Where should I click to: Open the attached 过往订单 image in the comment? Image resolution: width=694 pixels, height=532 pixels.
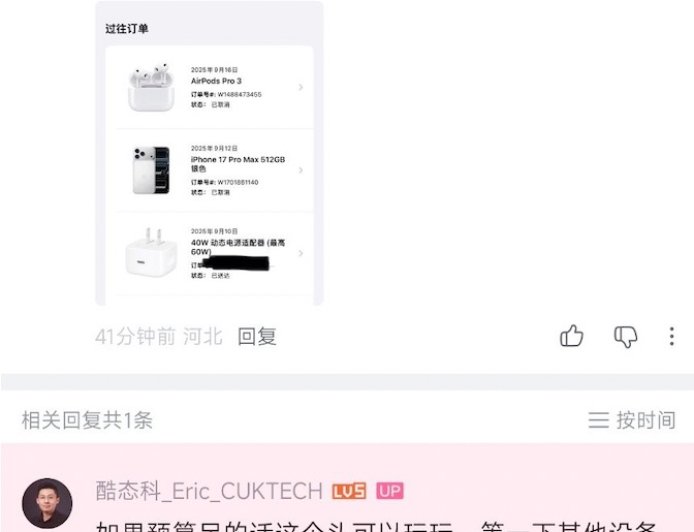(209, 153)
